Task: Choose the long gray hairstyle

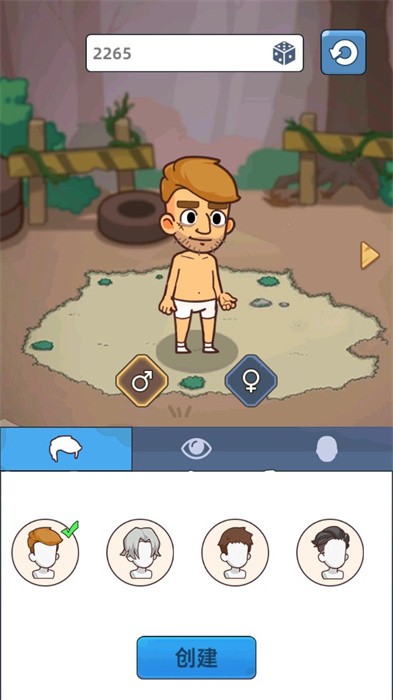Action: coord(140,552)
